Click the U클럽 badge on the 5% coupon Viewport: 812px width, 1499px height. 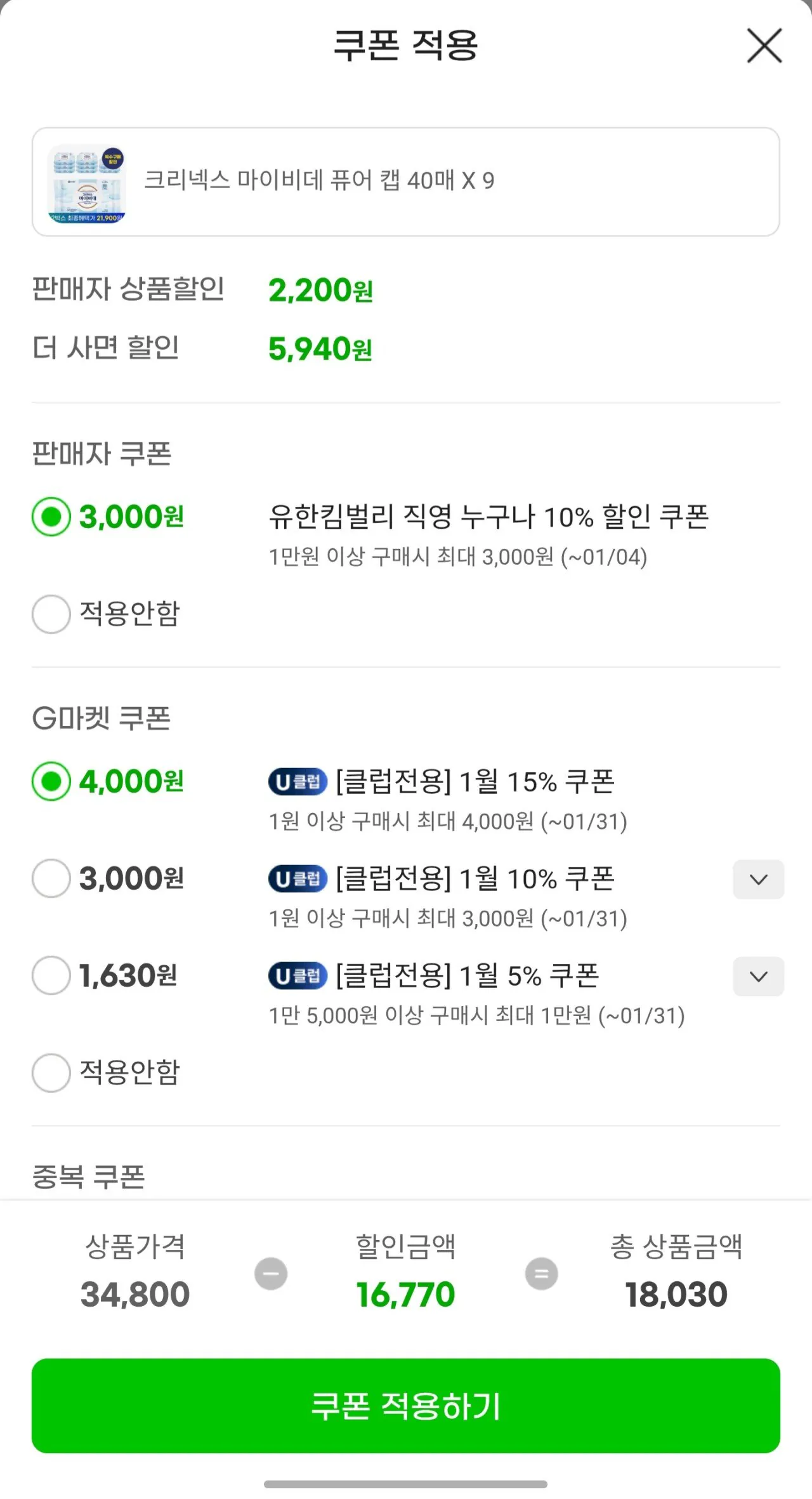click(x=297, y=977)
